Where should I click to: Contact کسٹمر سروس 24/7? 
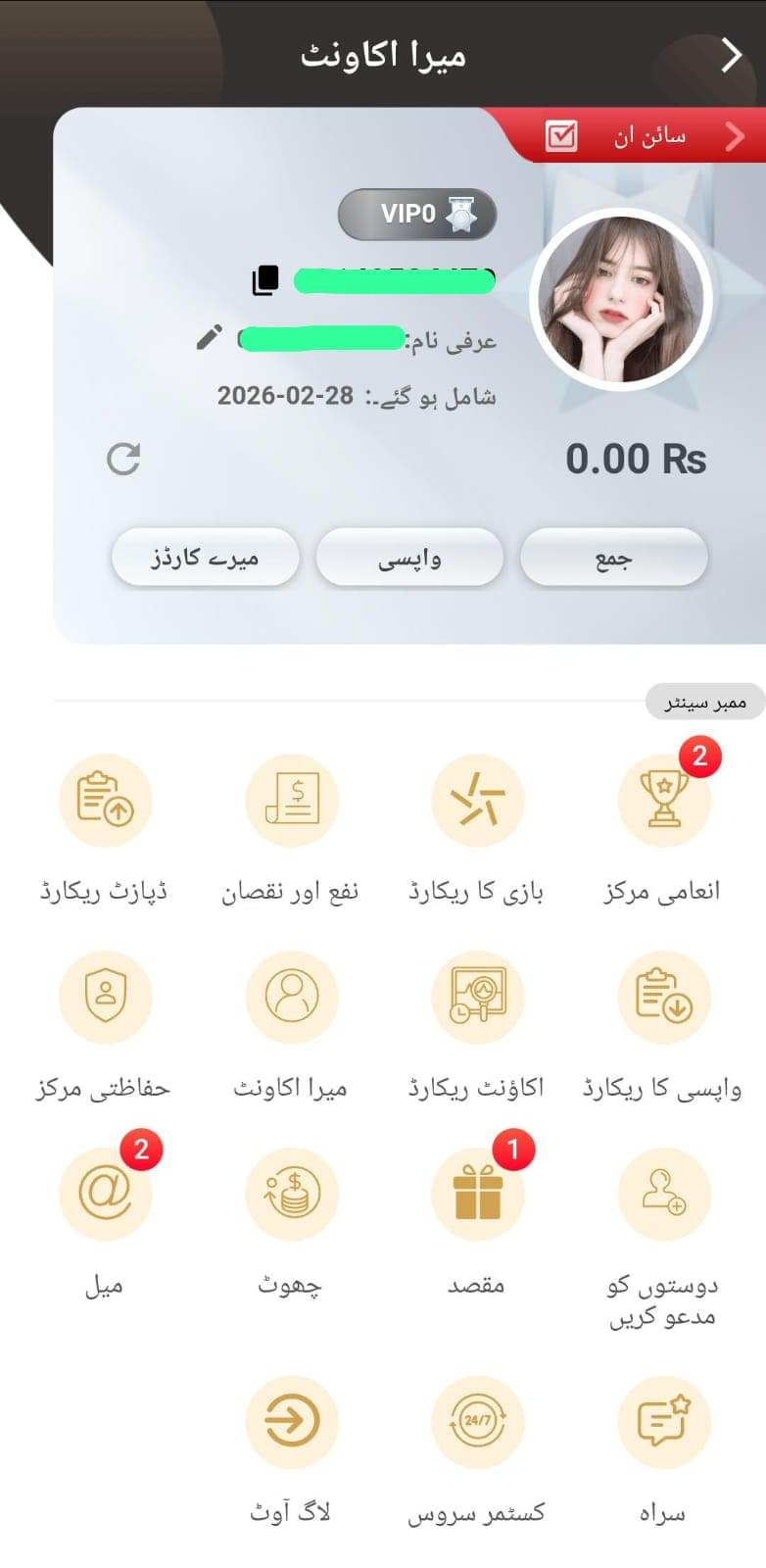(477, 1421)
